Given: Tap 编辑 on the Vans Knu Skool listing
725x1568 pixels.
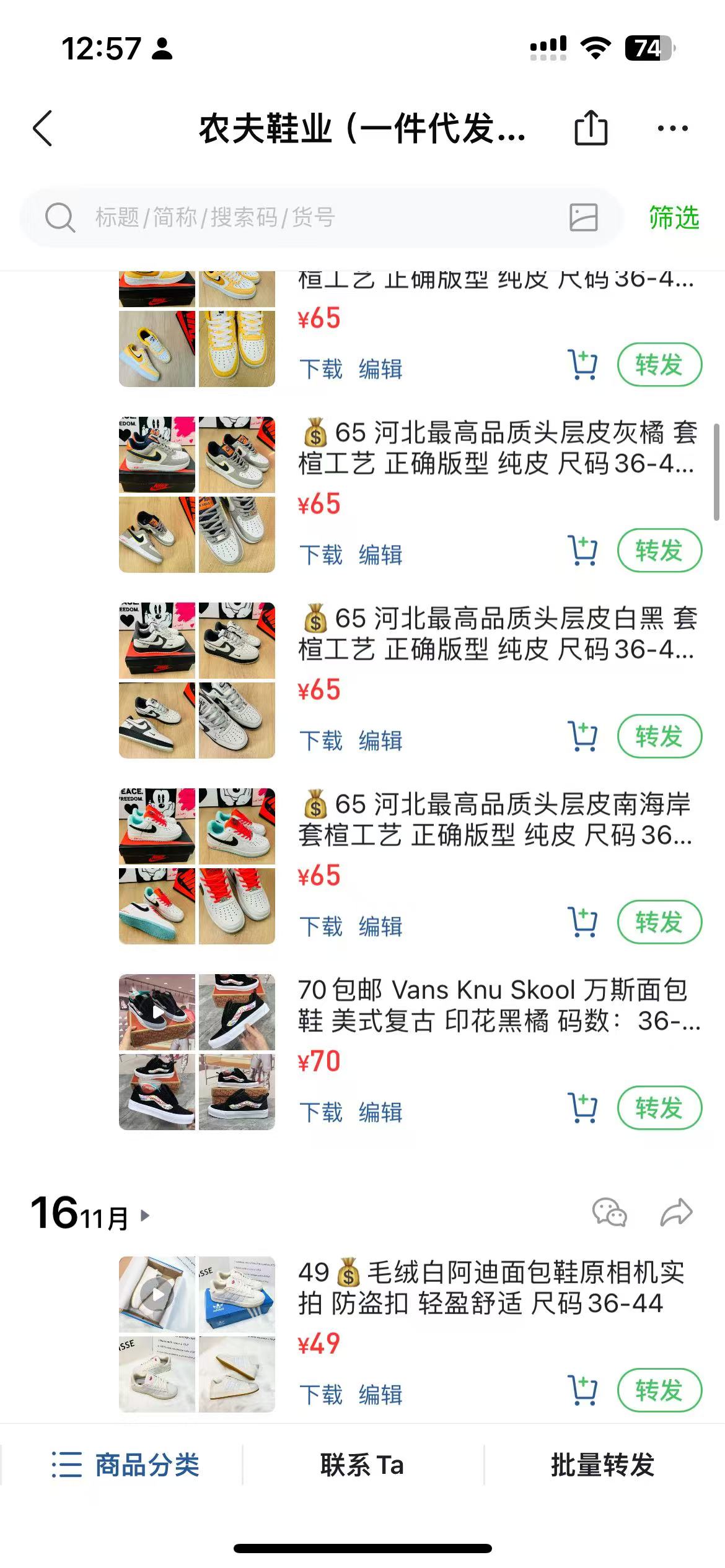Looking at the screenshot, I should pyautogui.click(x=380, y=1112).
